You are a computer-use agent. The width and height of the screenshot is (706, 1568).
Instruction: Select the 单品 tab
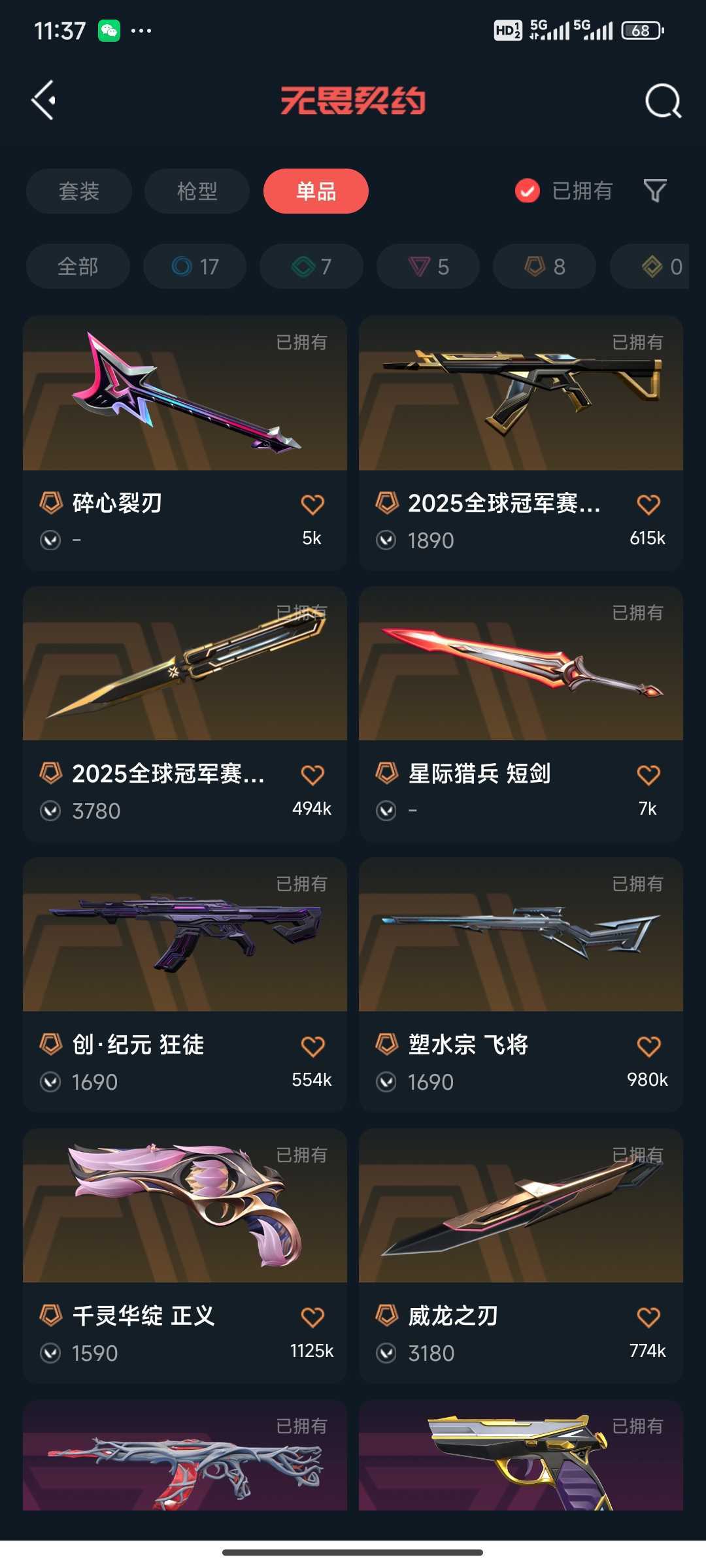coord(316,191)
